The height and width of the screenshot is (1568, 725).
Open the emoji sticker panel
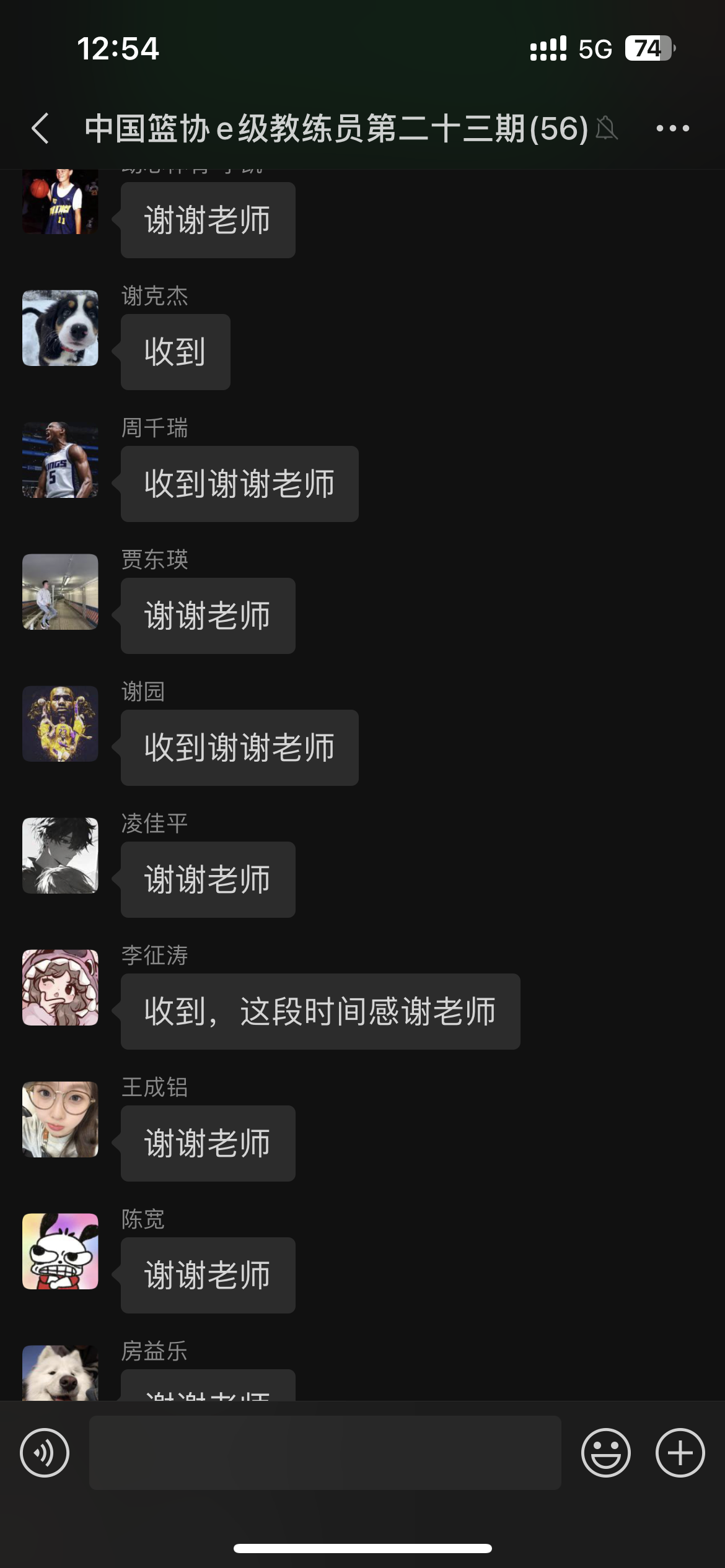click(605, 1453)
